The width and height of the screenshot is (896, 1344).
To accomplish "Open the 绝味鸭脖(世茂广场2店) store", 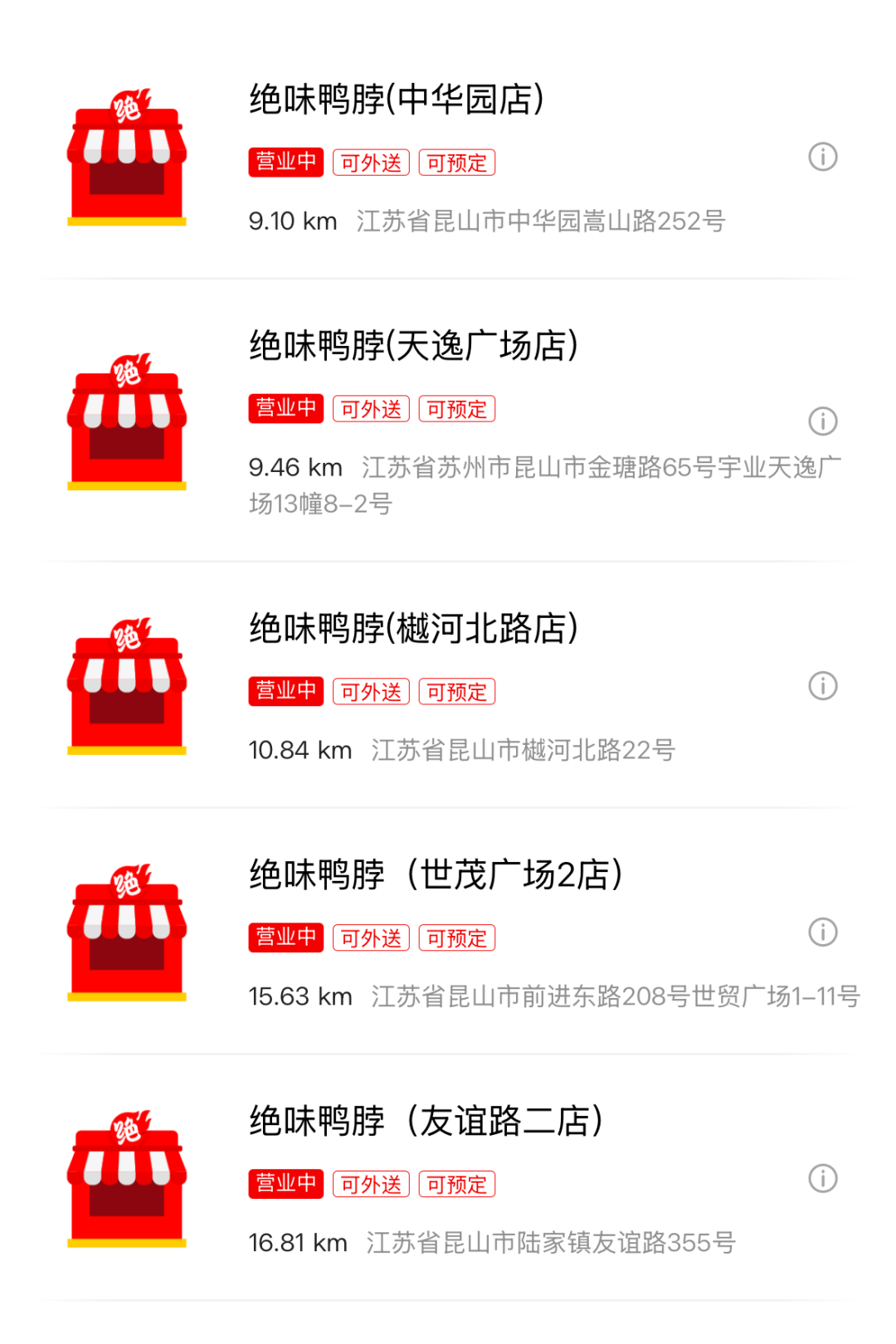I will (x=436, y=875).
